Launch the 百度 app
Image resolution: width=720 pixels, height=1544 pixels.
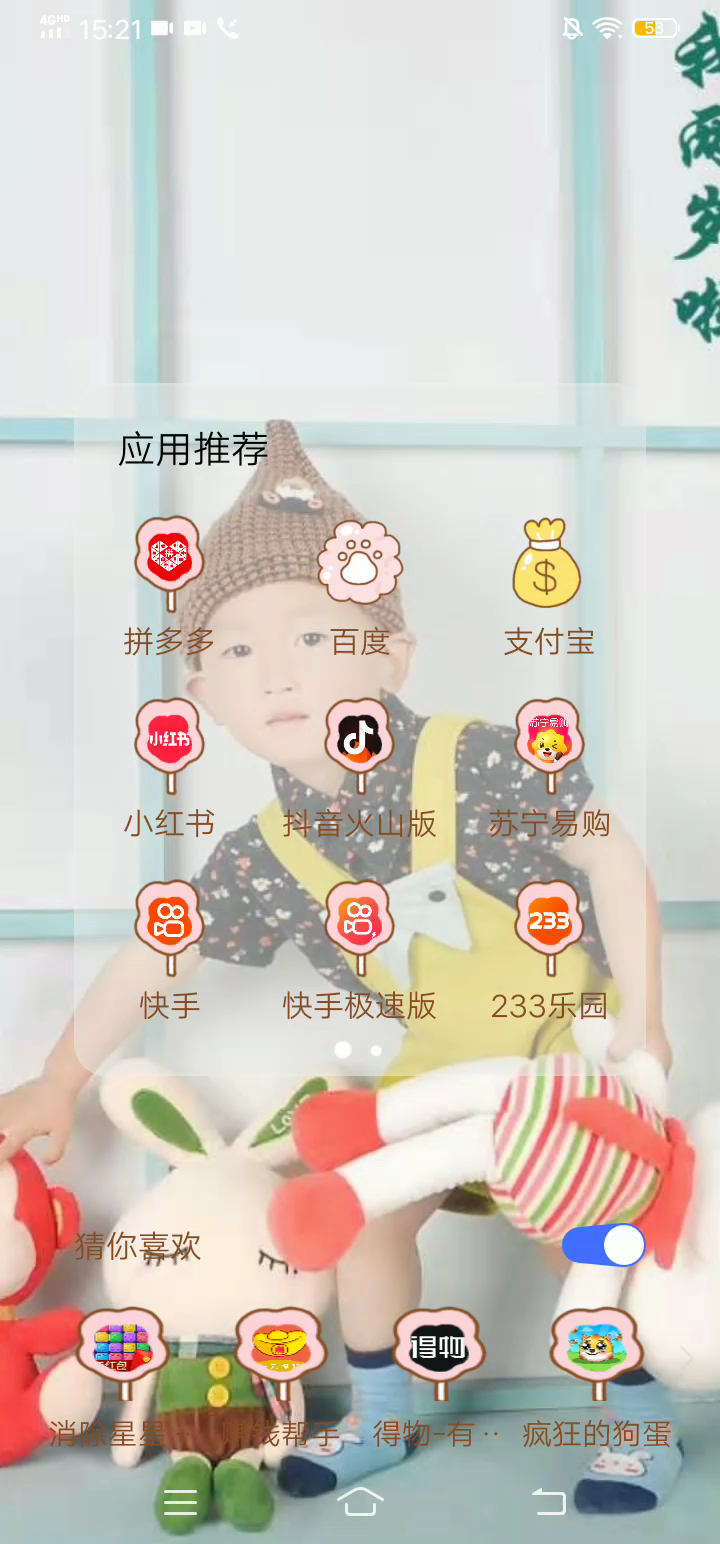coord(359,562)
